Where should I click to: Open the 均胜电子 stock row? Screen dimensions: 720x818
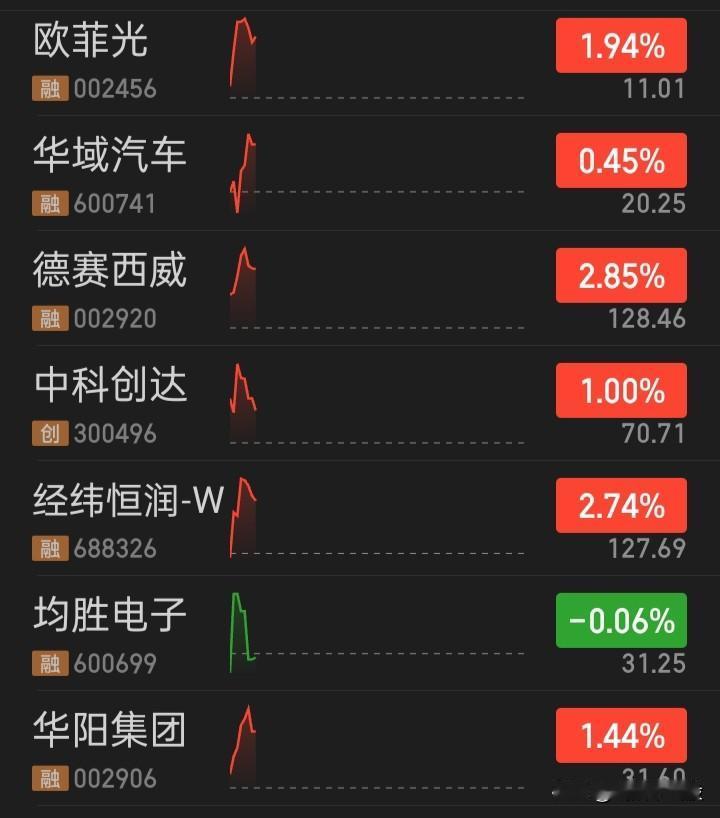tap(110, 616)
